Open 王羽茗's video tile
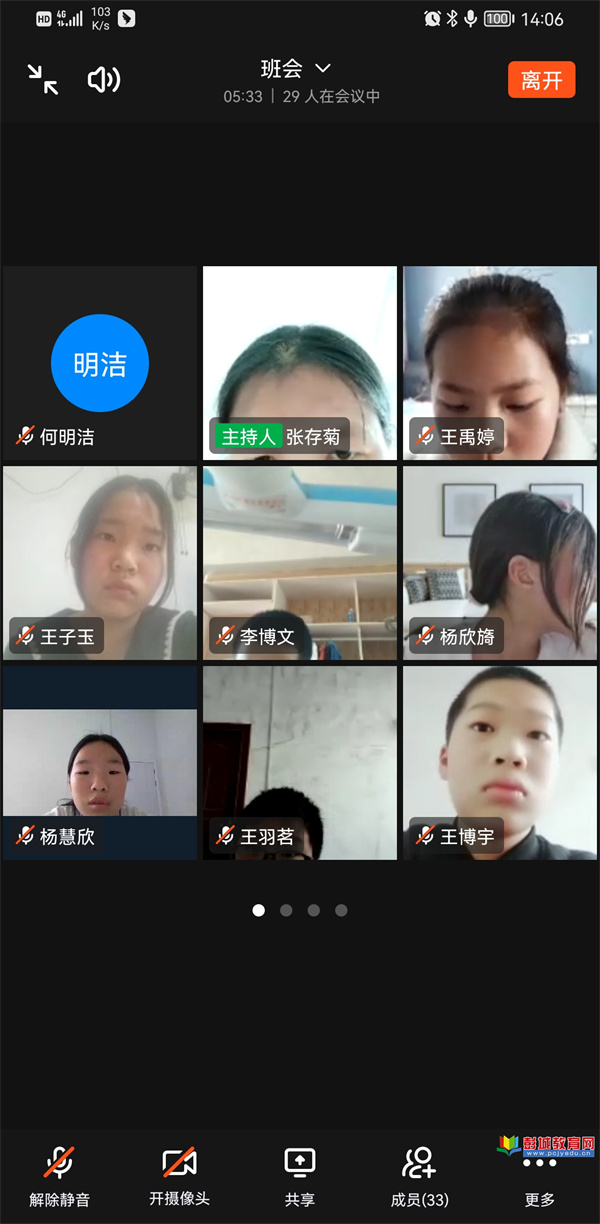 300,763
